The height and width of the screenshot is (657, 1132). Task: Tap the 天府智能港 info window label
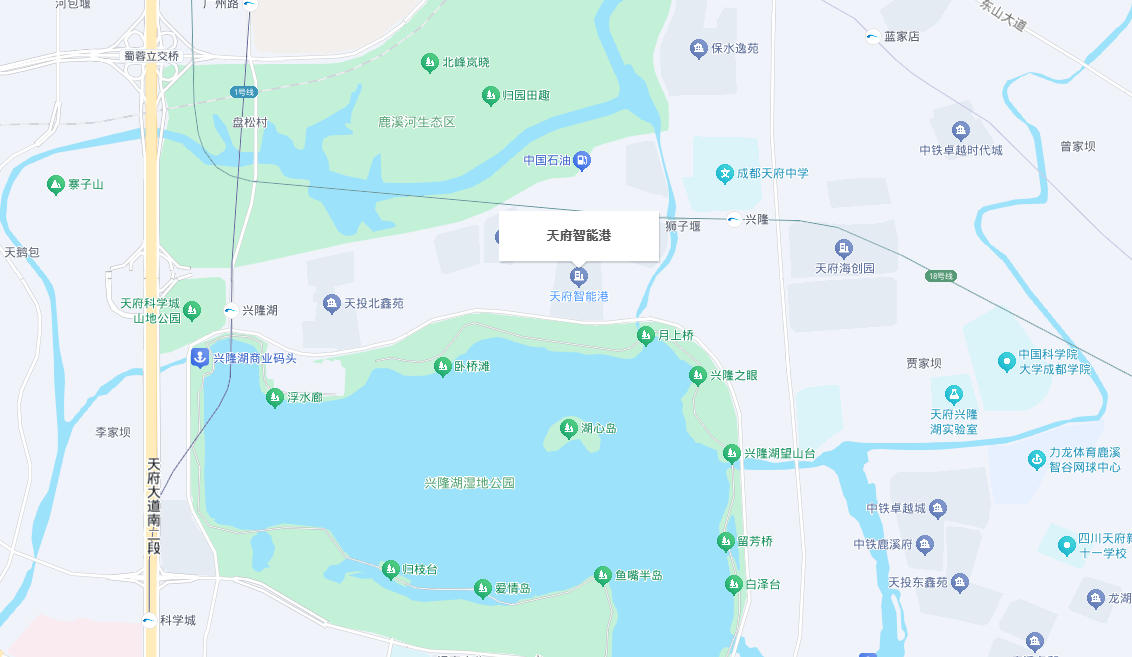(x=578, y=236)
